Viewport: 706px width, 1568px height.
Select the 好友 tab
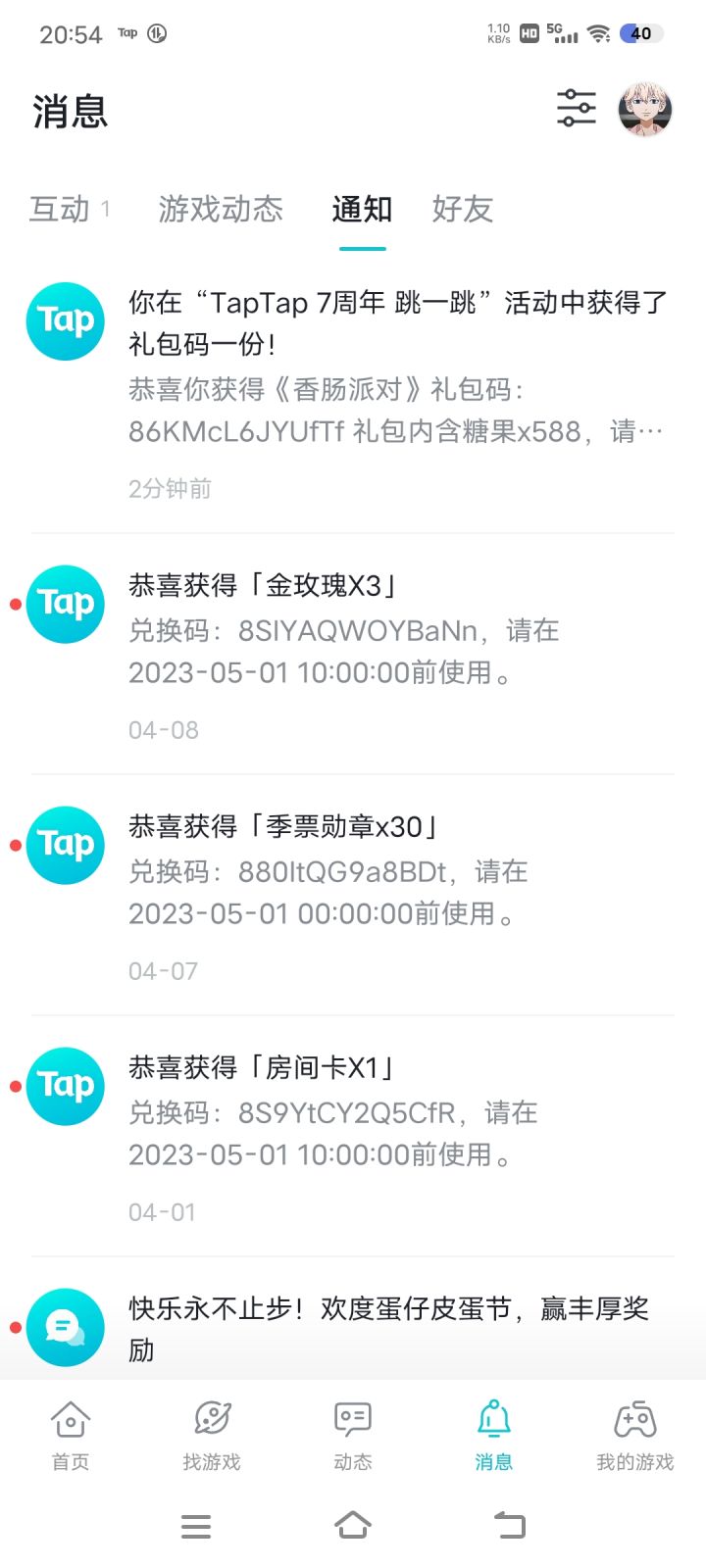[x=462, y=209]
